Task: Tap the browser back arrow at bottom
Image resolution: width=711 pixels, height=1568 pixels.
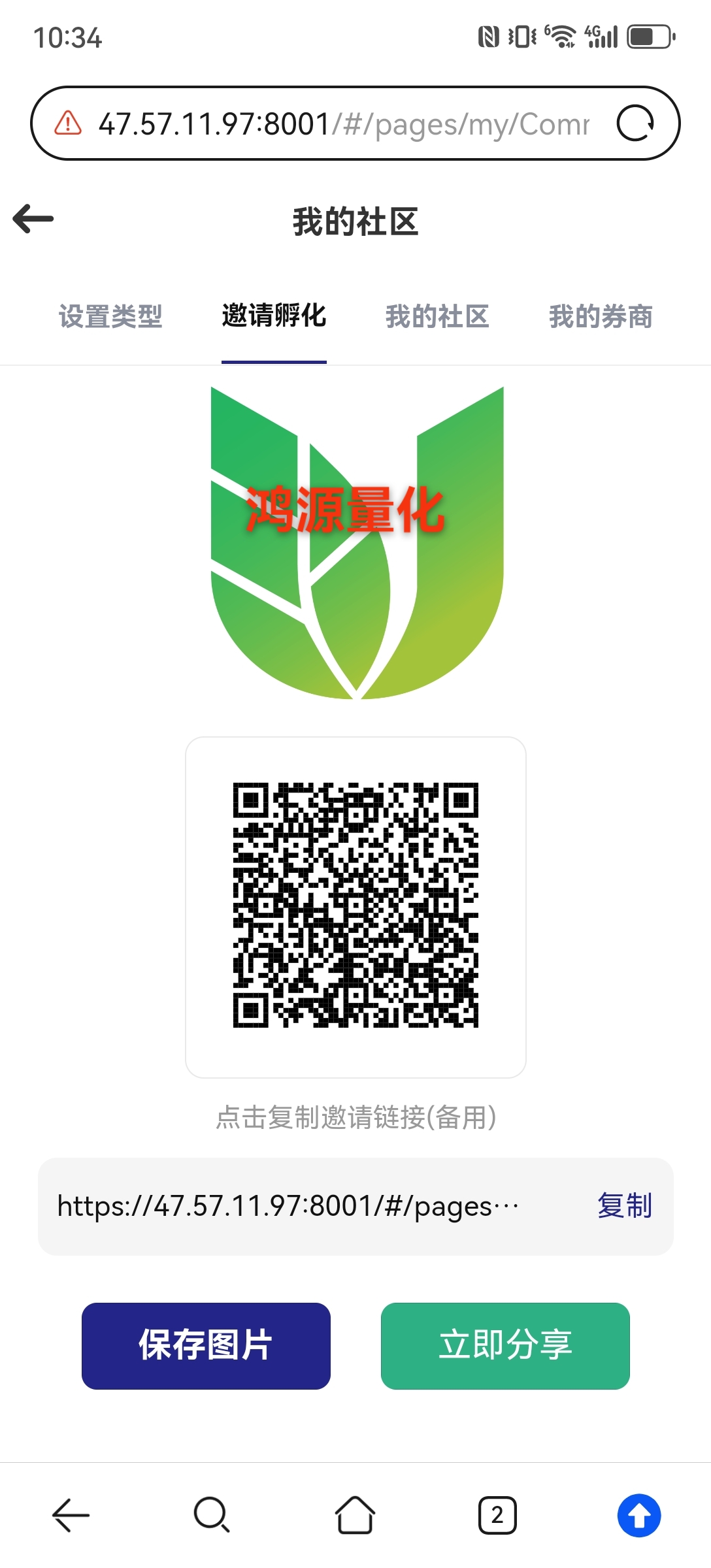Action: click(x=71, y=1515)
